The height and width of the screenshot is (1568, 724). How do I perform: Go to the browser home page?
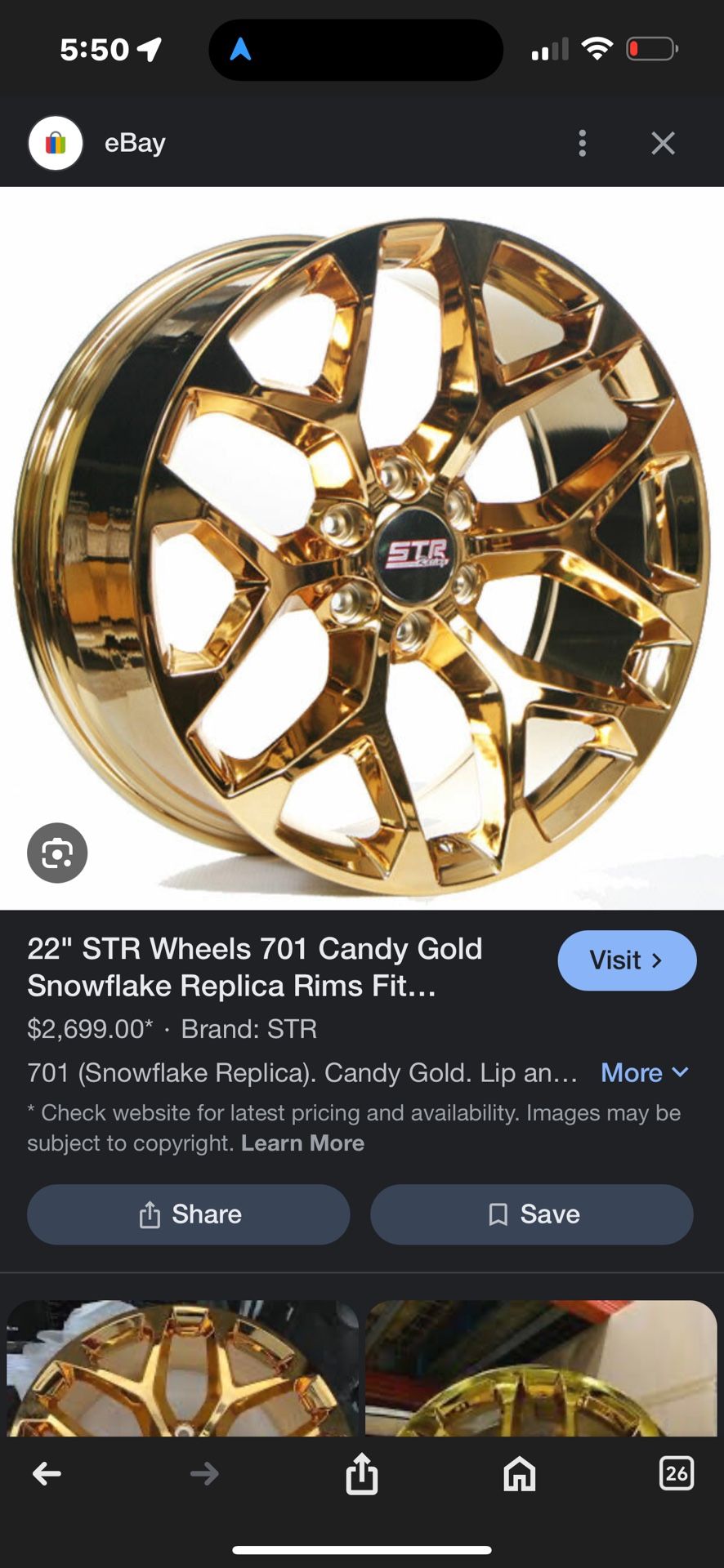[519, 1473]
